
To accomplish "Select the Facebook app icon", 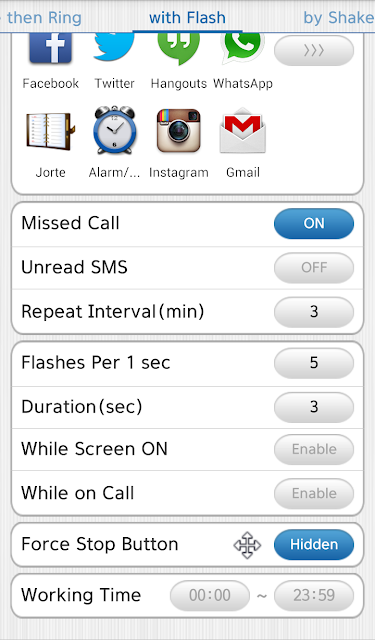I will (x=51, y=49).
